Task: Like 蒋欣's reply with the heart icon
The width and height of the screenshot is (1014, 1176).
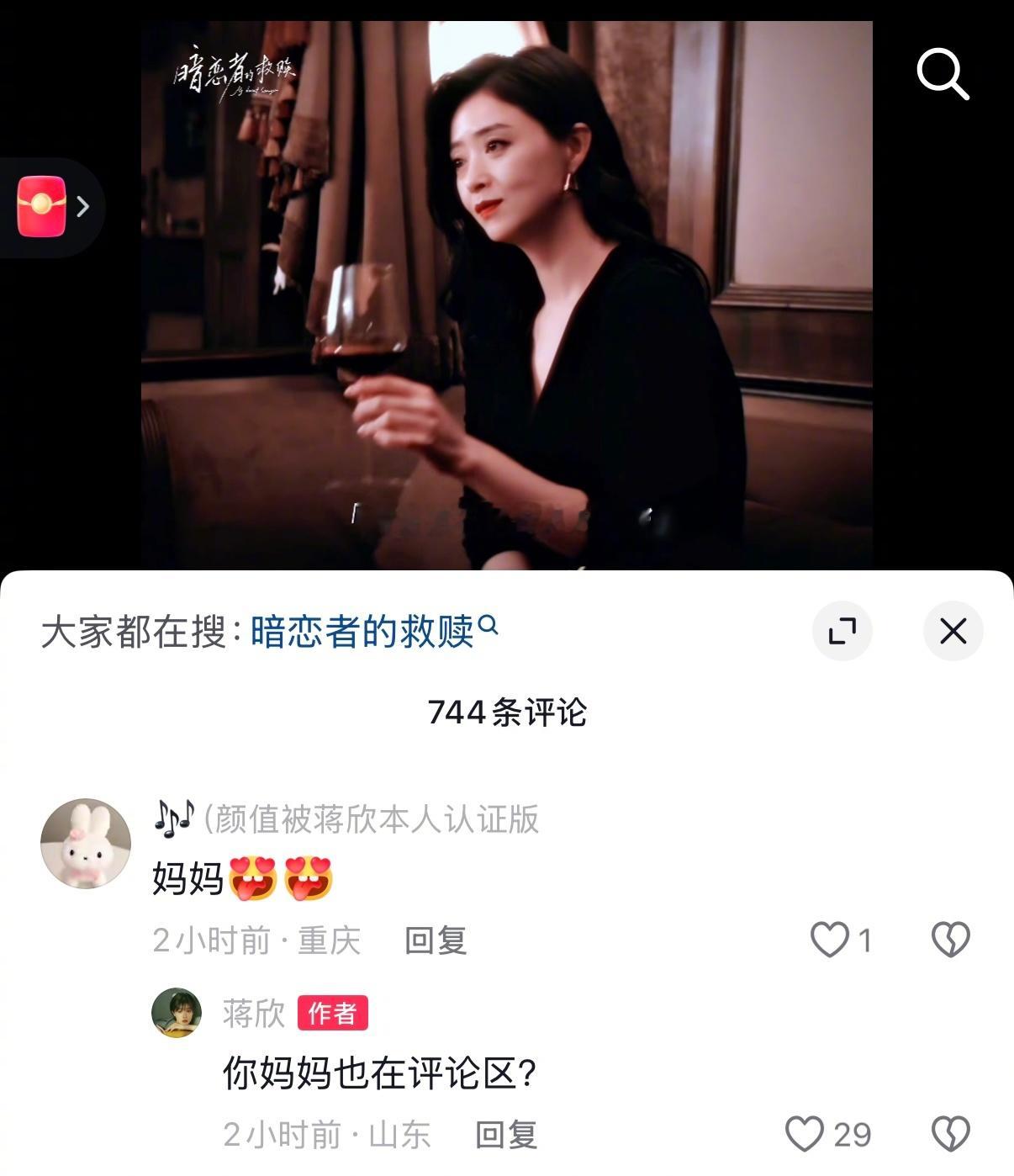Action: coord(805,1131)
